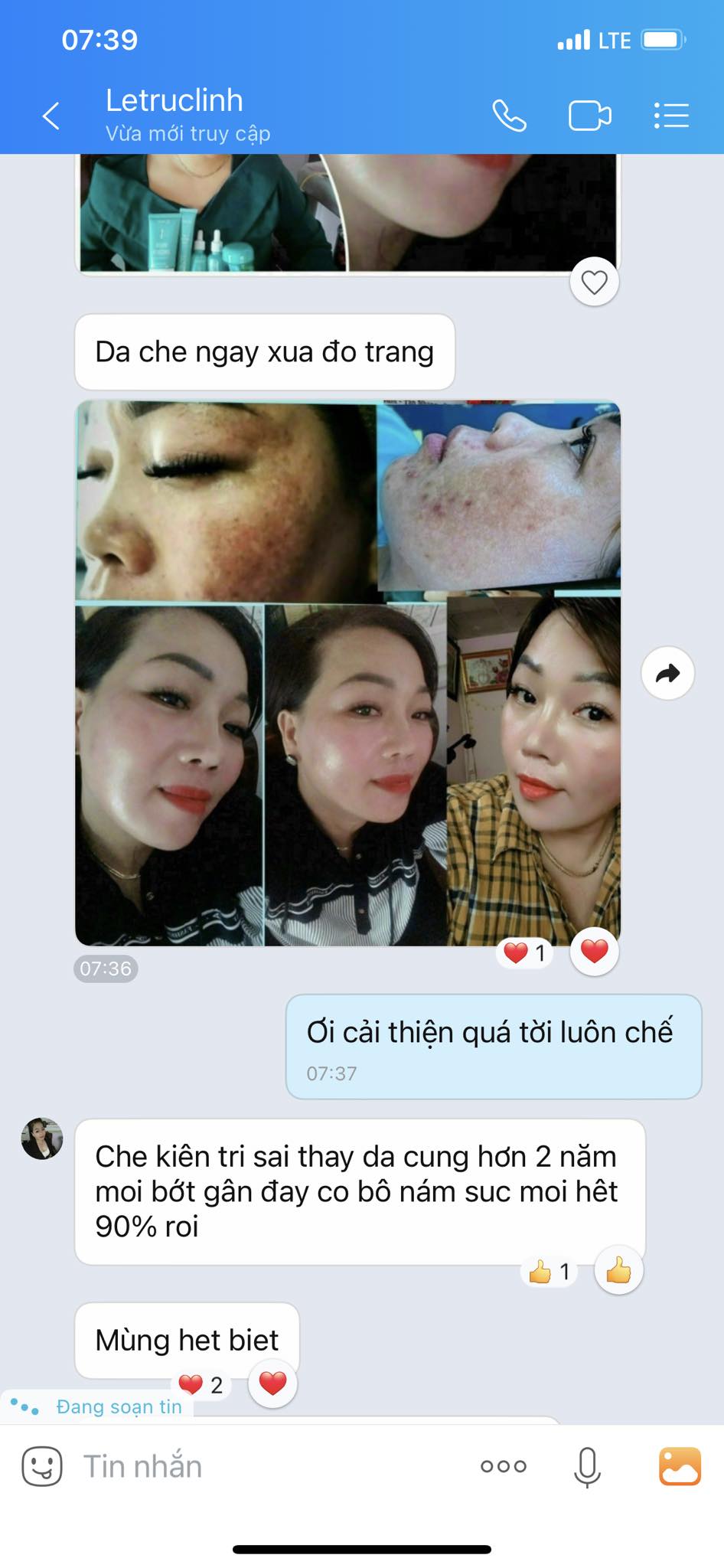The width and height of the screenshot is (724, 1568).
Task: Like the message about 90% improvement
Action: pos(618,1271)
